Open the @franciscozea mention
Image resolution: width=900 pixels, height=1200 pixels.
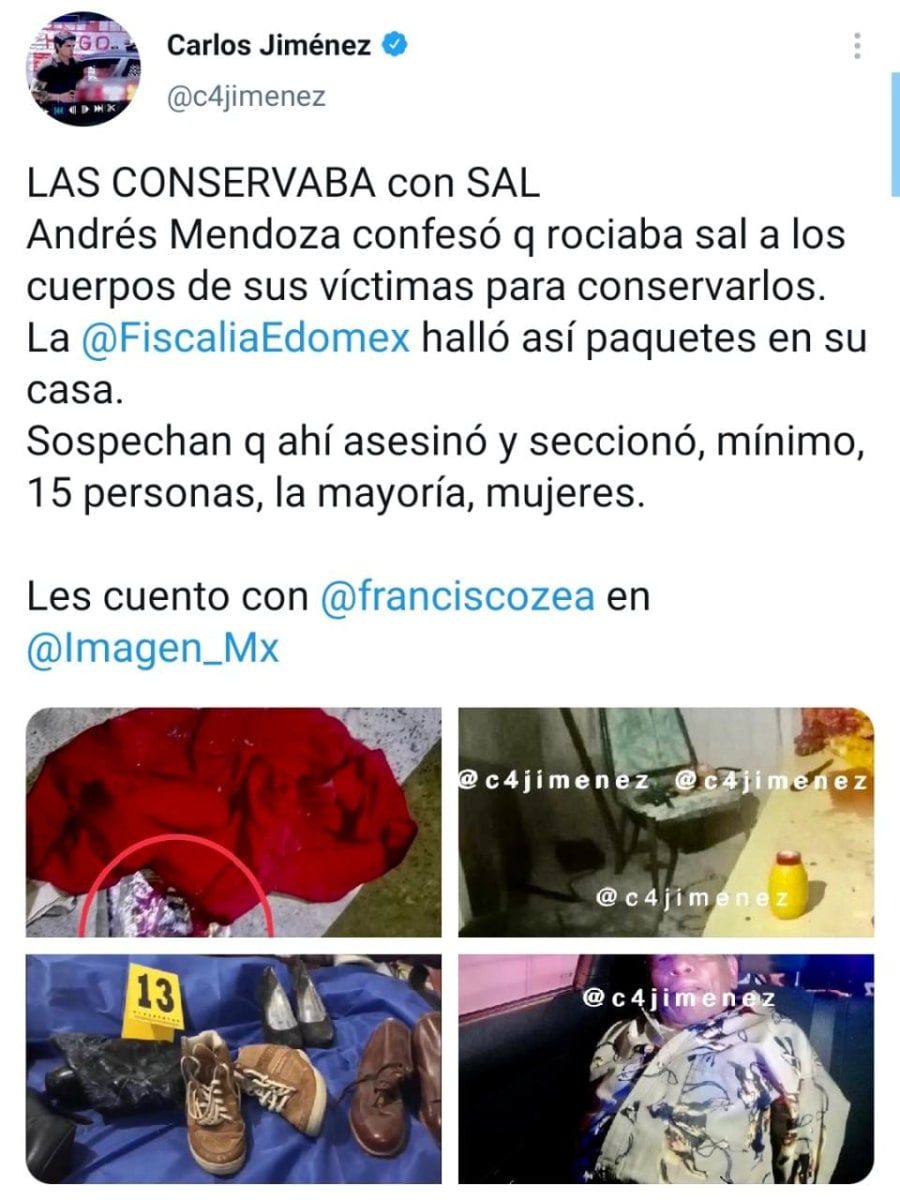click(x=458, y=597)
